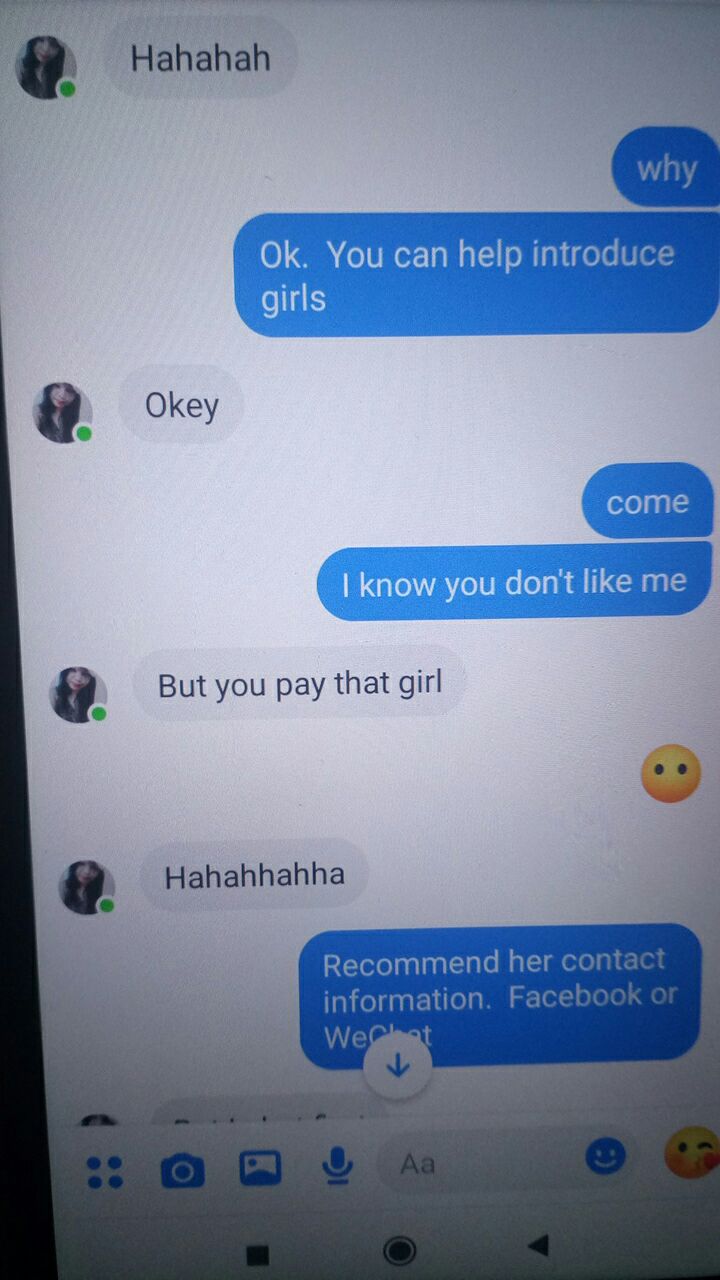Tap the system back button
The height and width of the screenshot is (1280, 720).
pyautogui.click(x=538, y=1245)
